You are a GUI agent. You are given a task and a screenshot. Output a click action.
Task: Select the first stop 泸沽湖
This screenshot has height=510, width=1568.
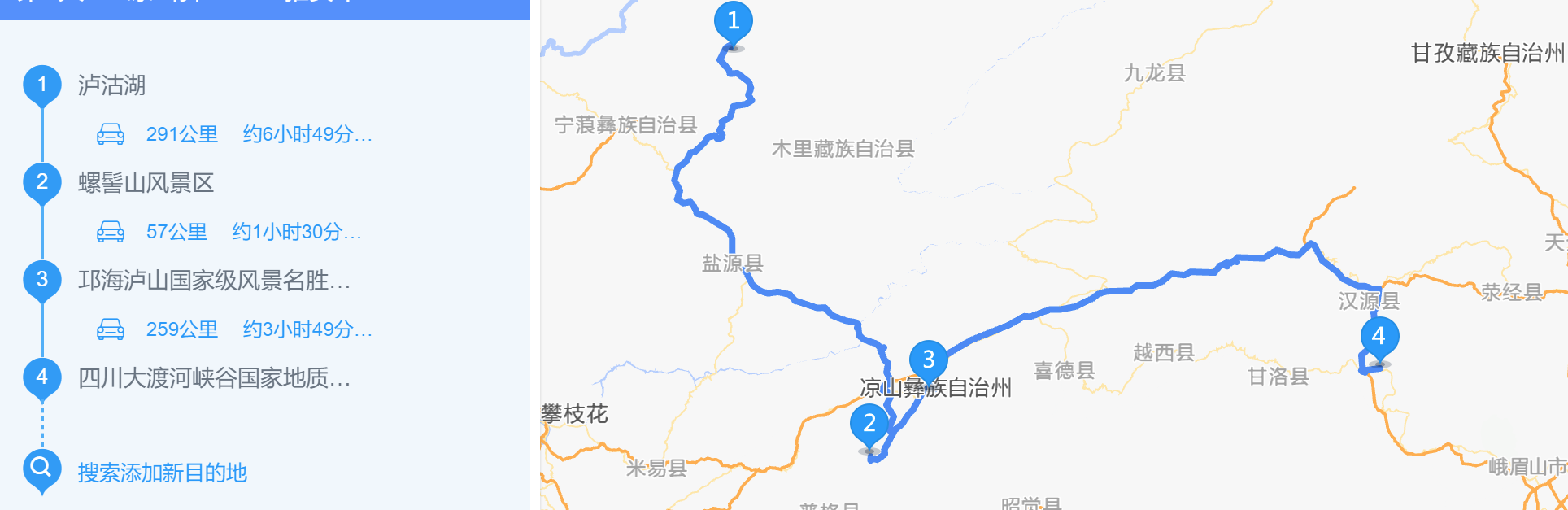111,85
